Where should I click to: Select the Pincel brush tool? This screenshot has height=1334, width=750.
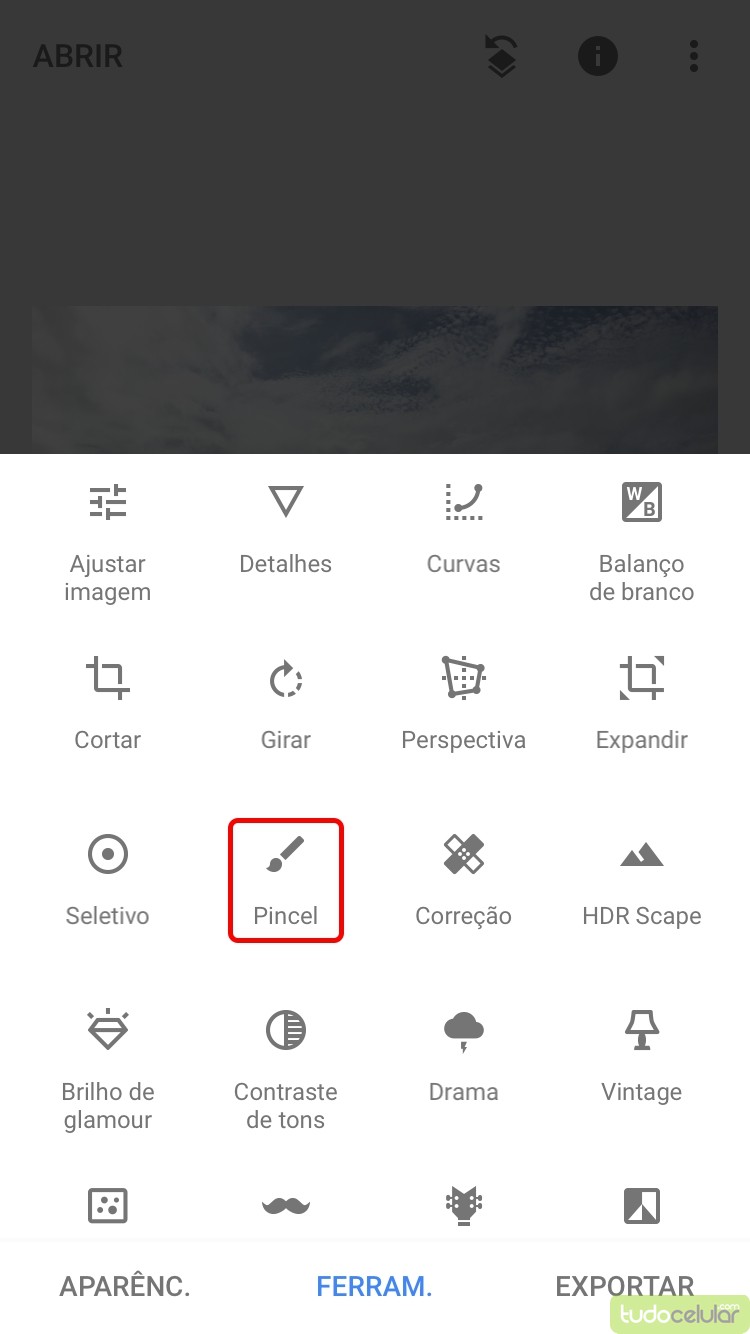point(285,879)
